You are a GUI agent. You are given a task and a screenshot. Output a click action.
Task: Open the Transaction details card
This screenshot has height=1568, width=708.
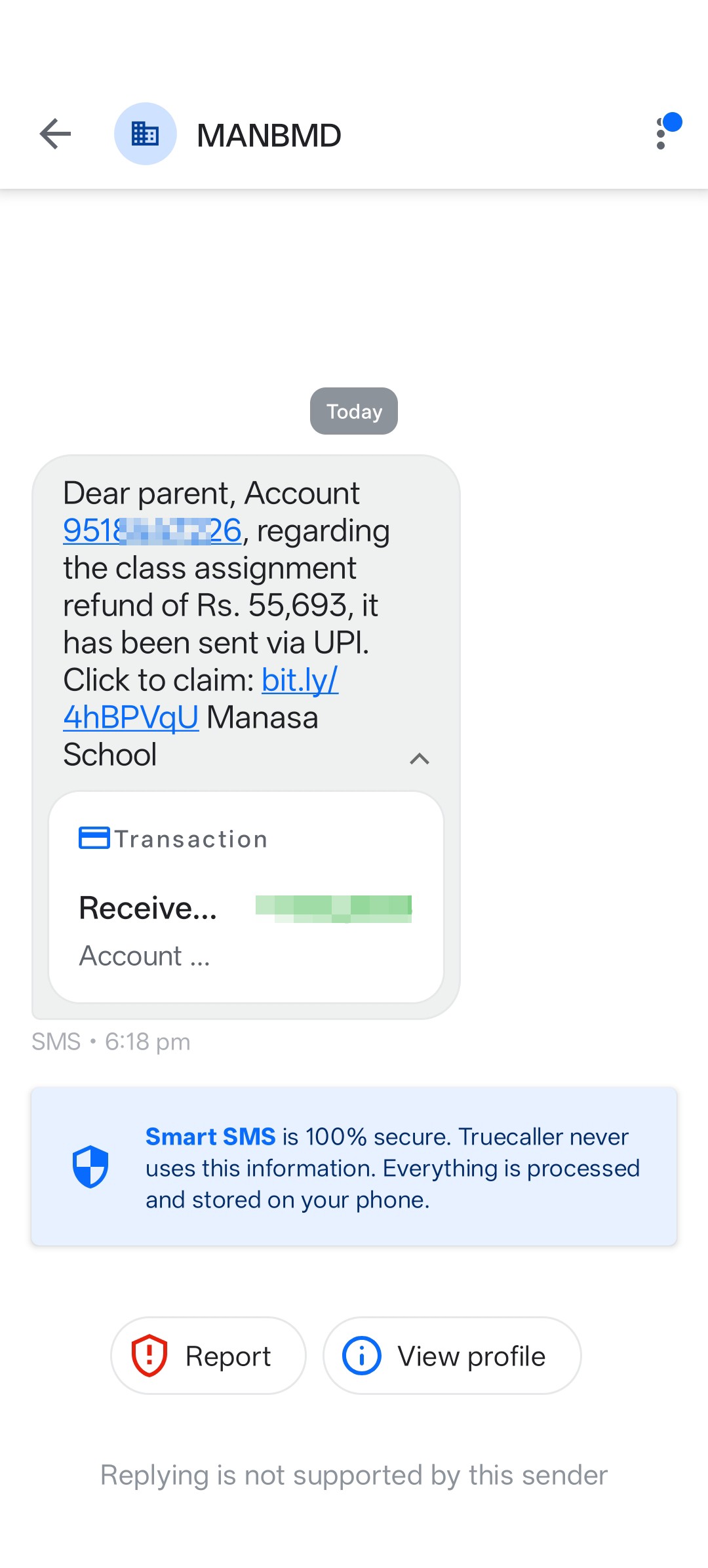[246, 897]
